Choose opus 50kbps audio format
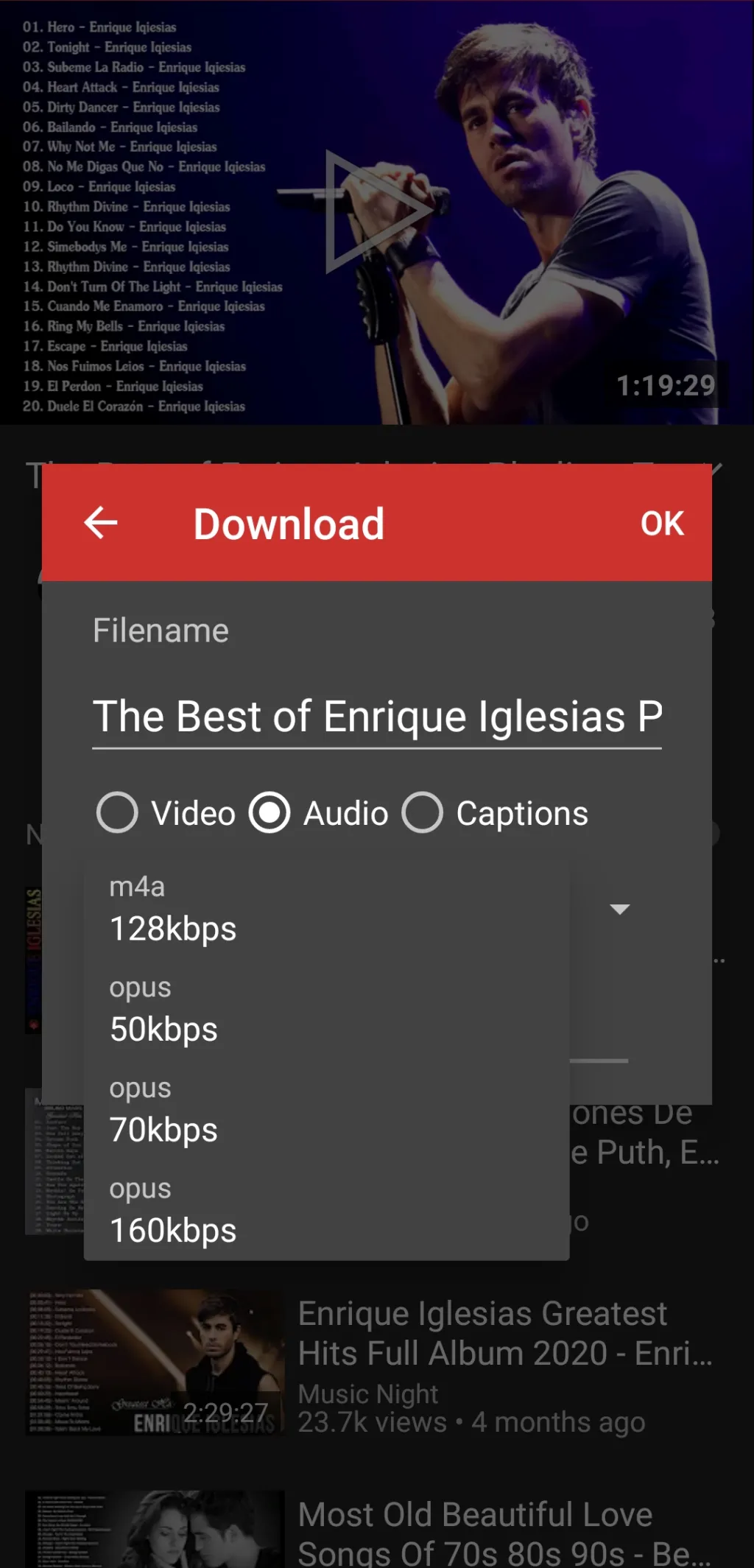Viewport: 754px width, 1568px height. 326,1009
